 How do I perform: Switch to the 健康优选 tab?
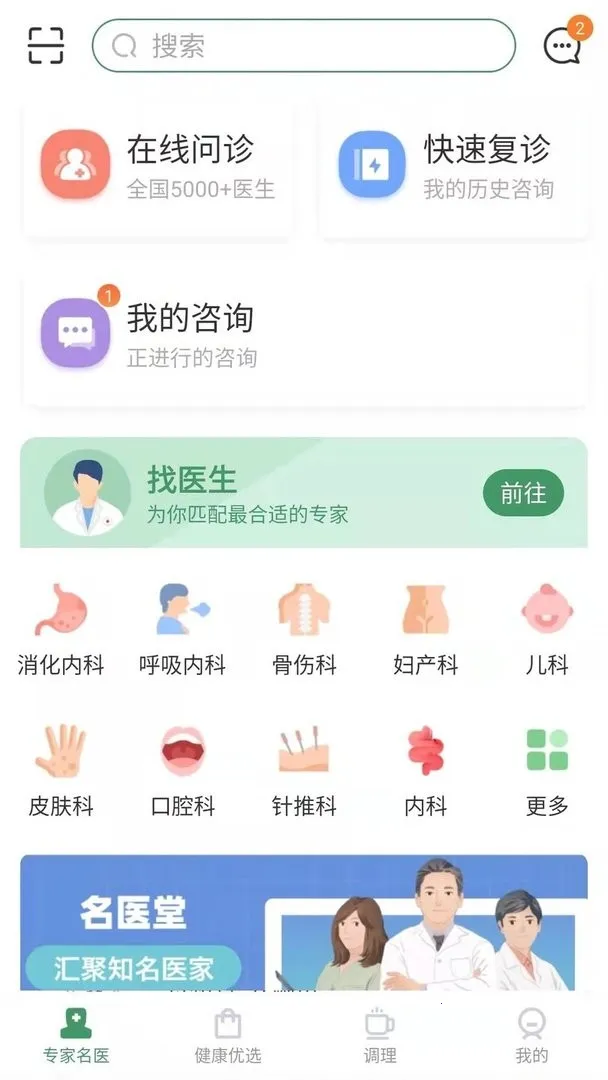(228, 1035)
